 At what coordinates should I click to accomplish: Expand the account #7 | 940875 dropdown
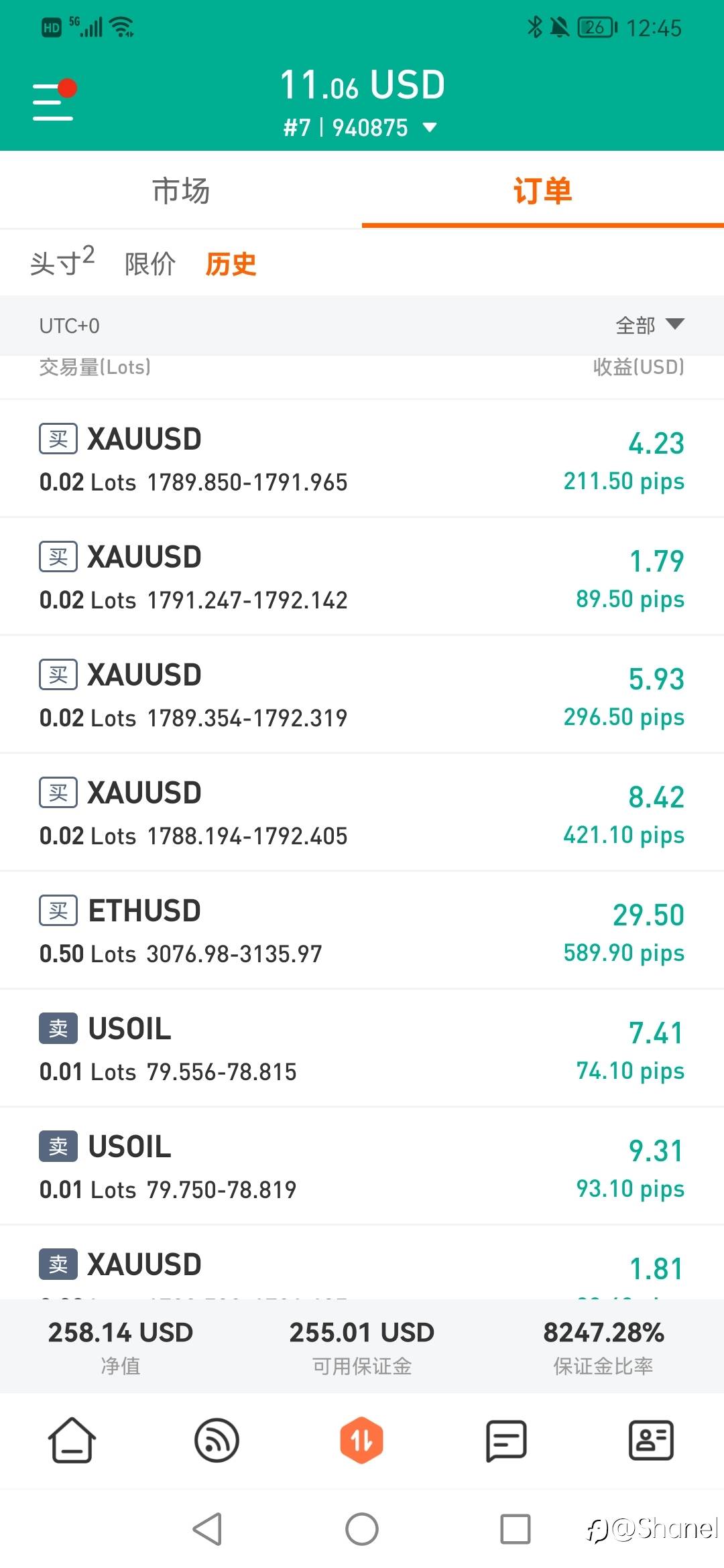point(361,127)
